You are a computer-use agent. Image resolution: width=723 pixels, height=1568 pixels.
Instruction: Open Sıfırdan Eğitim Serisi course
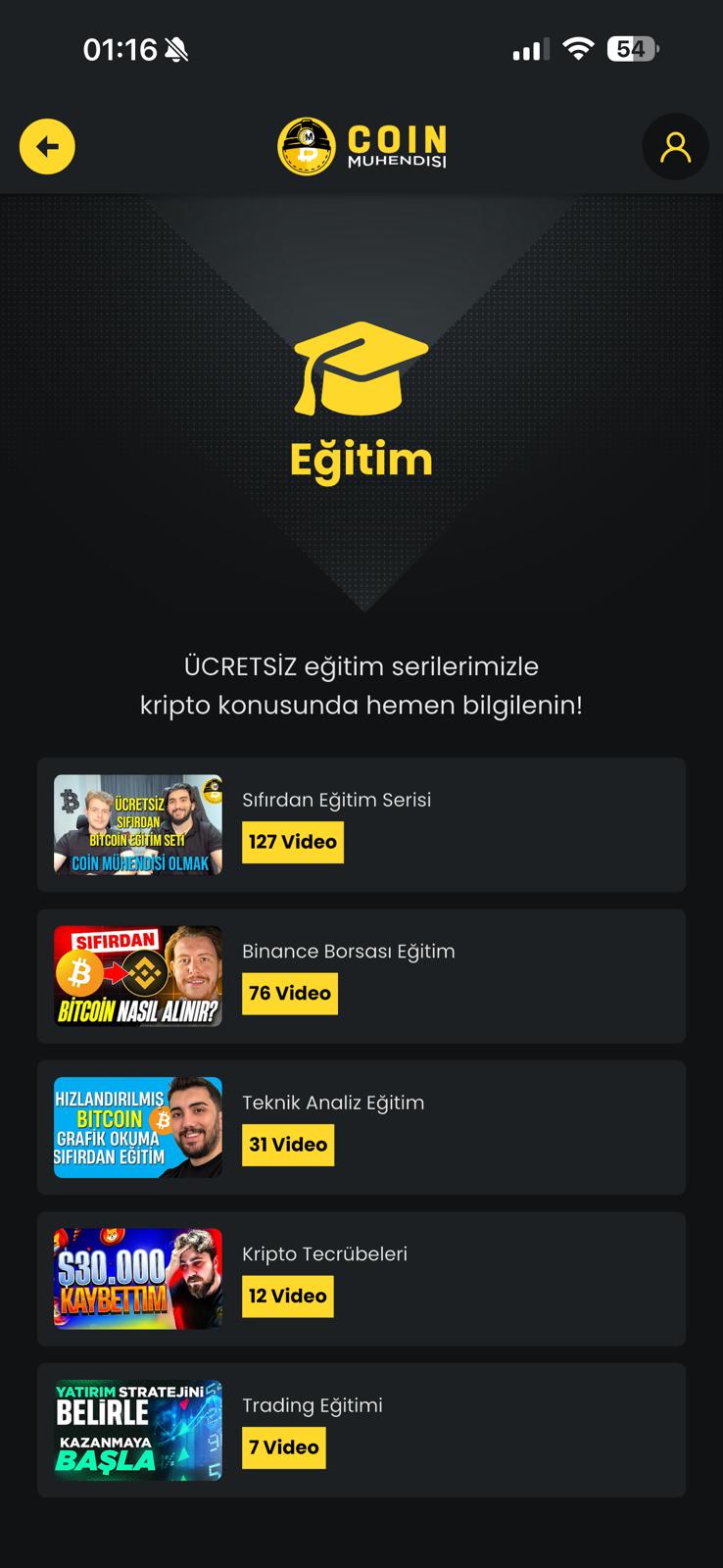pos(361,824)
